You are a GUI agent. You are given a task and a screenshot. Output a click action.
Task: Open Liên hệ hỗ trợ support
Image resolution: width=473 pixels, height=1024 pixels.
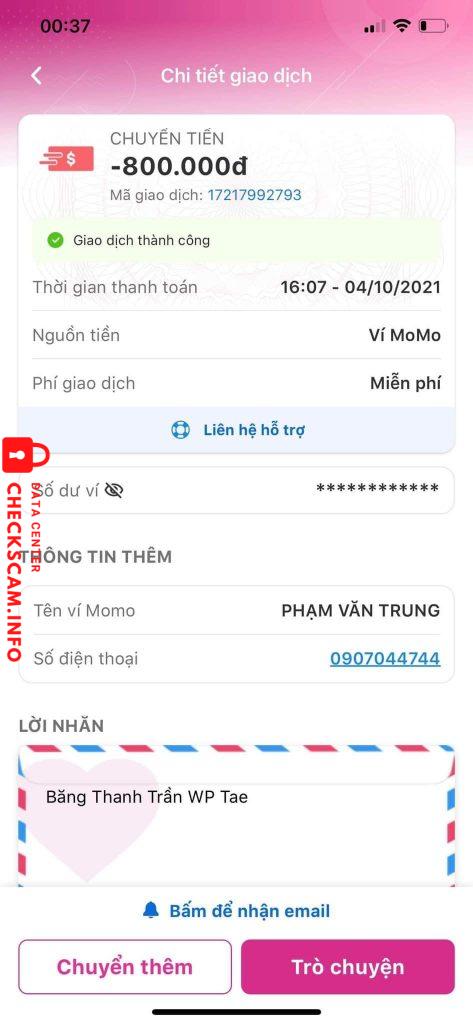coord(236,430)
